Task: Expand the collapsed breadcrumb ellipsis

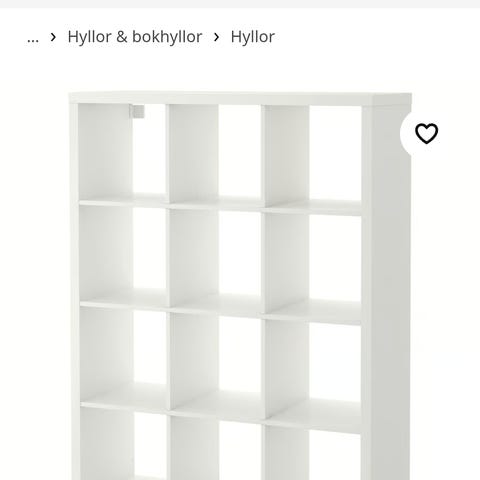Action: [33, 37]
